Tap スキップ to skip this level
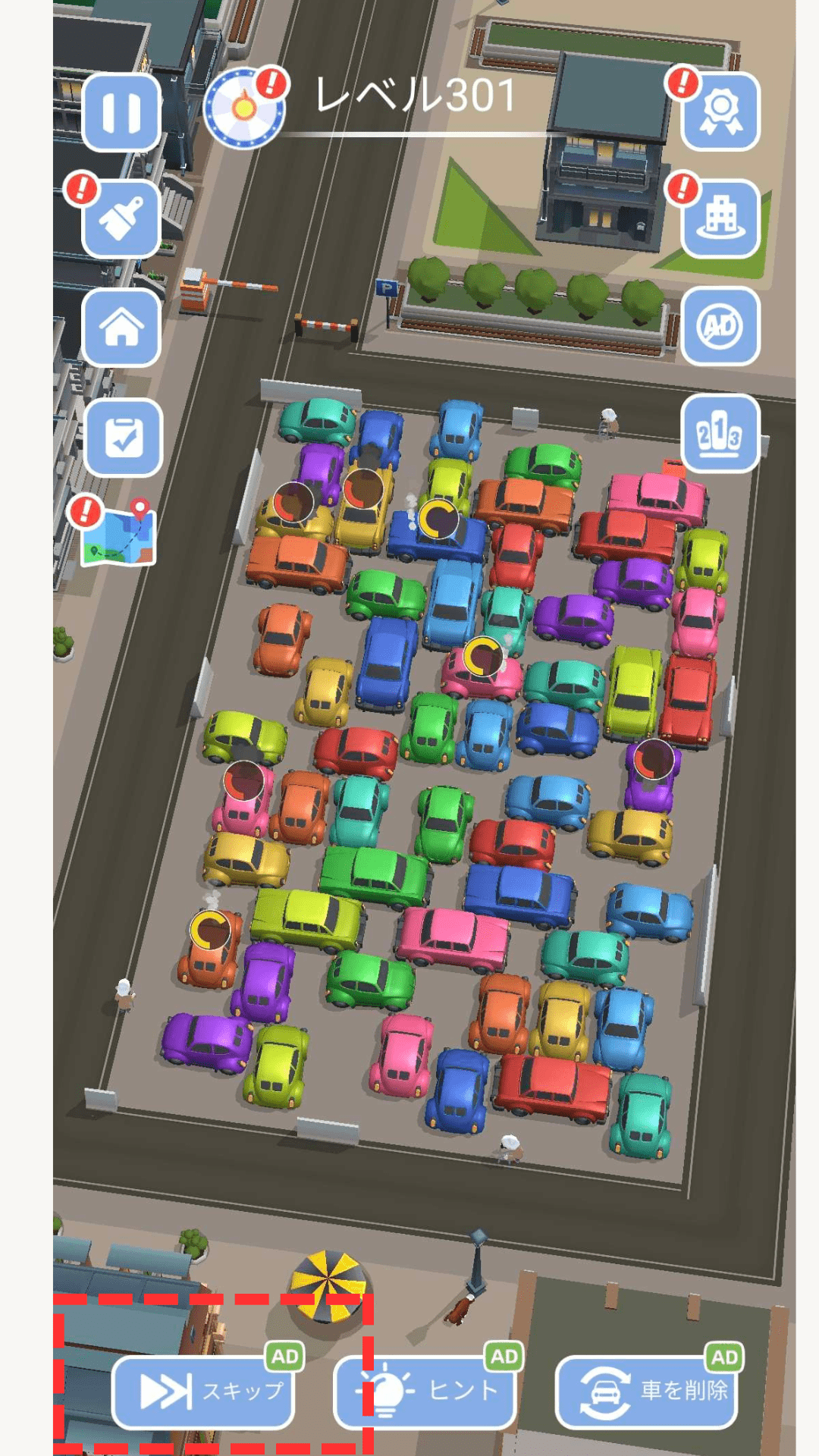Viewport: 819px width, 1456px height. tap(203, 1392)
